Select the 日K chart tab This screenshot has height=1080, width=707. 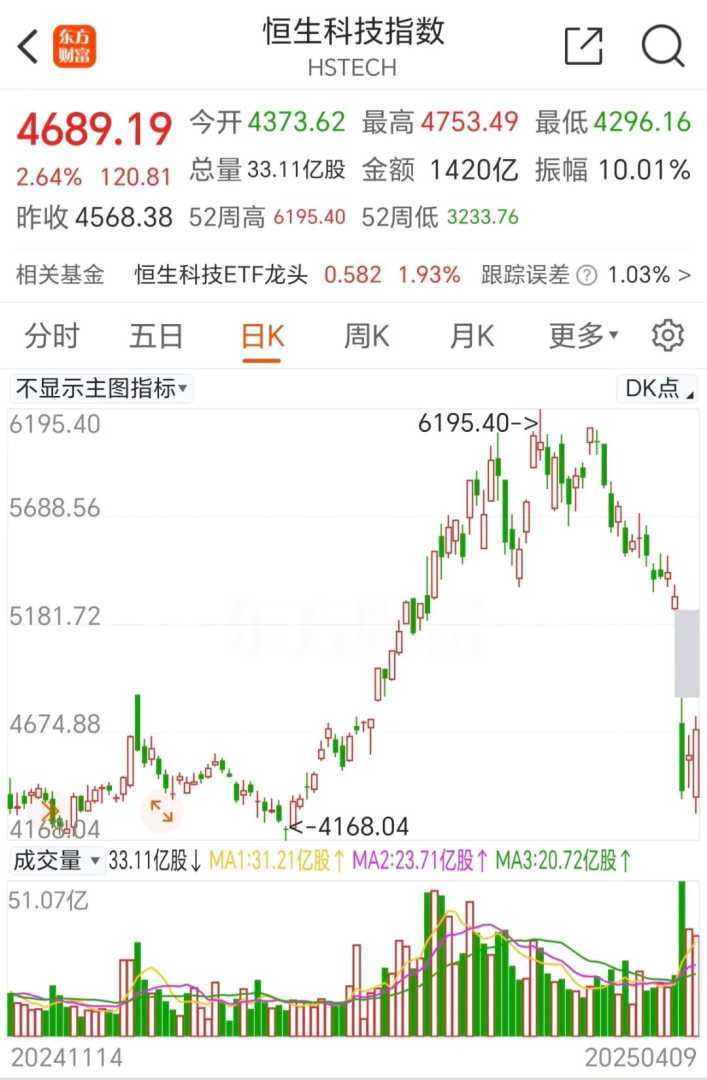pos(263,336)
